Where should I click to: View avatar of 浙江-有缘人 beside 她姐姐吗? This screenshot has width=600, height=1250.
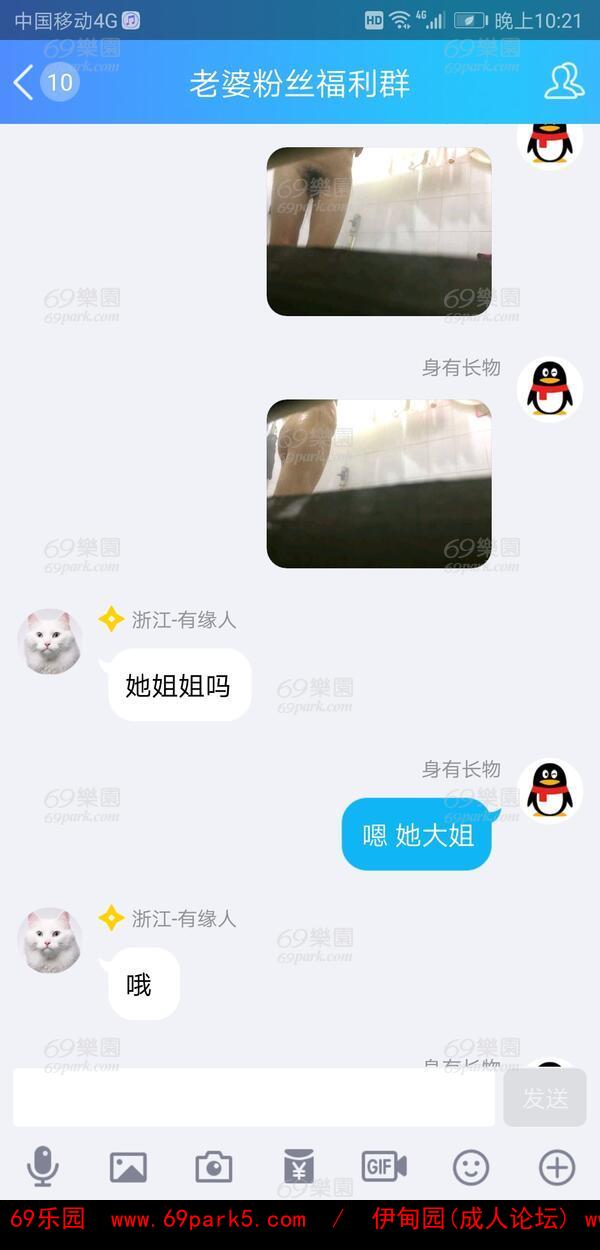pos(50,641)
